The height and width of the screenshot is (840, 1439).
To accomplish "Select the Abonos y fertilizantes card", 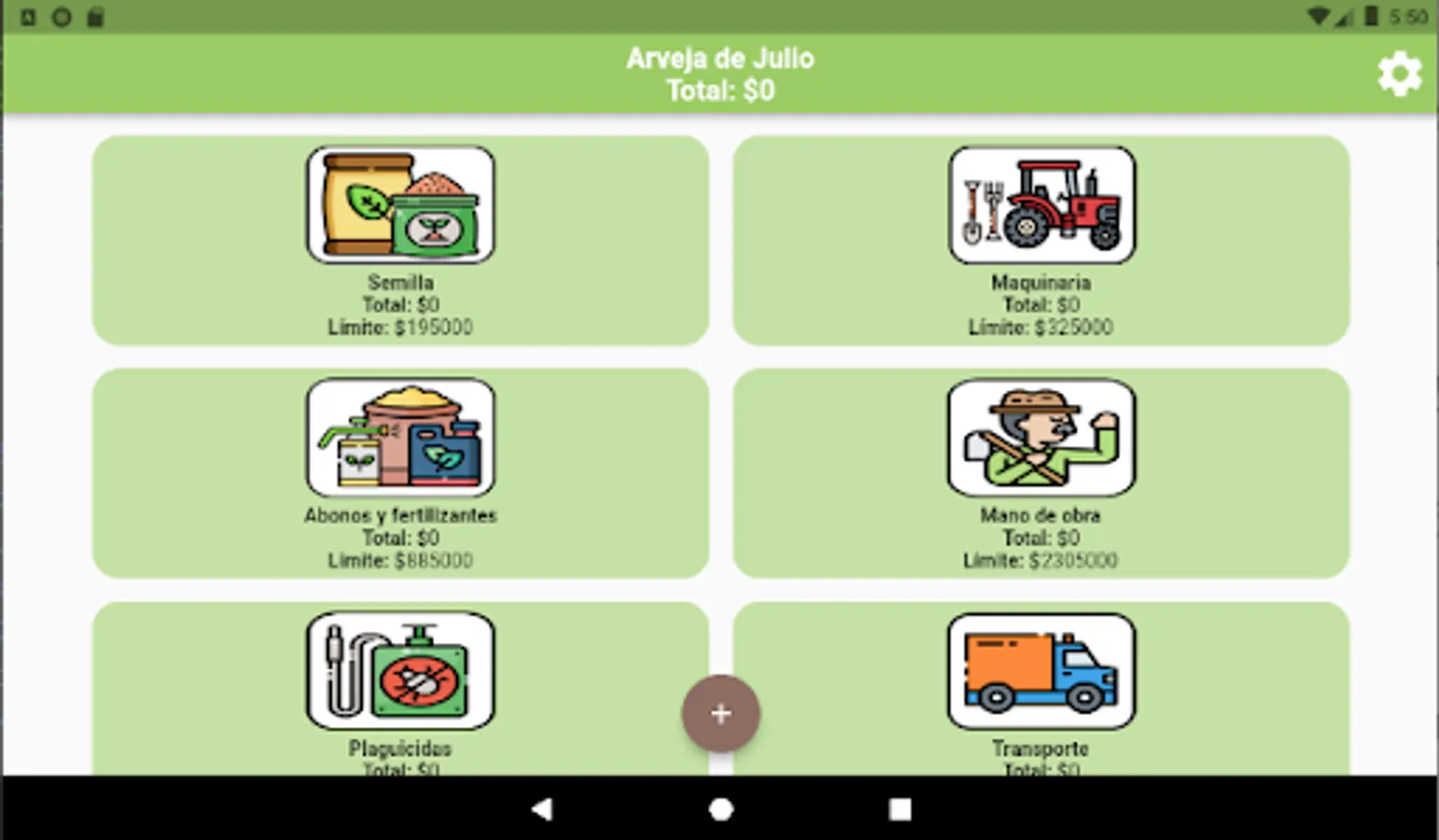I will pyautogui.click(x=400, y=473).
